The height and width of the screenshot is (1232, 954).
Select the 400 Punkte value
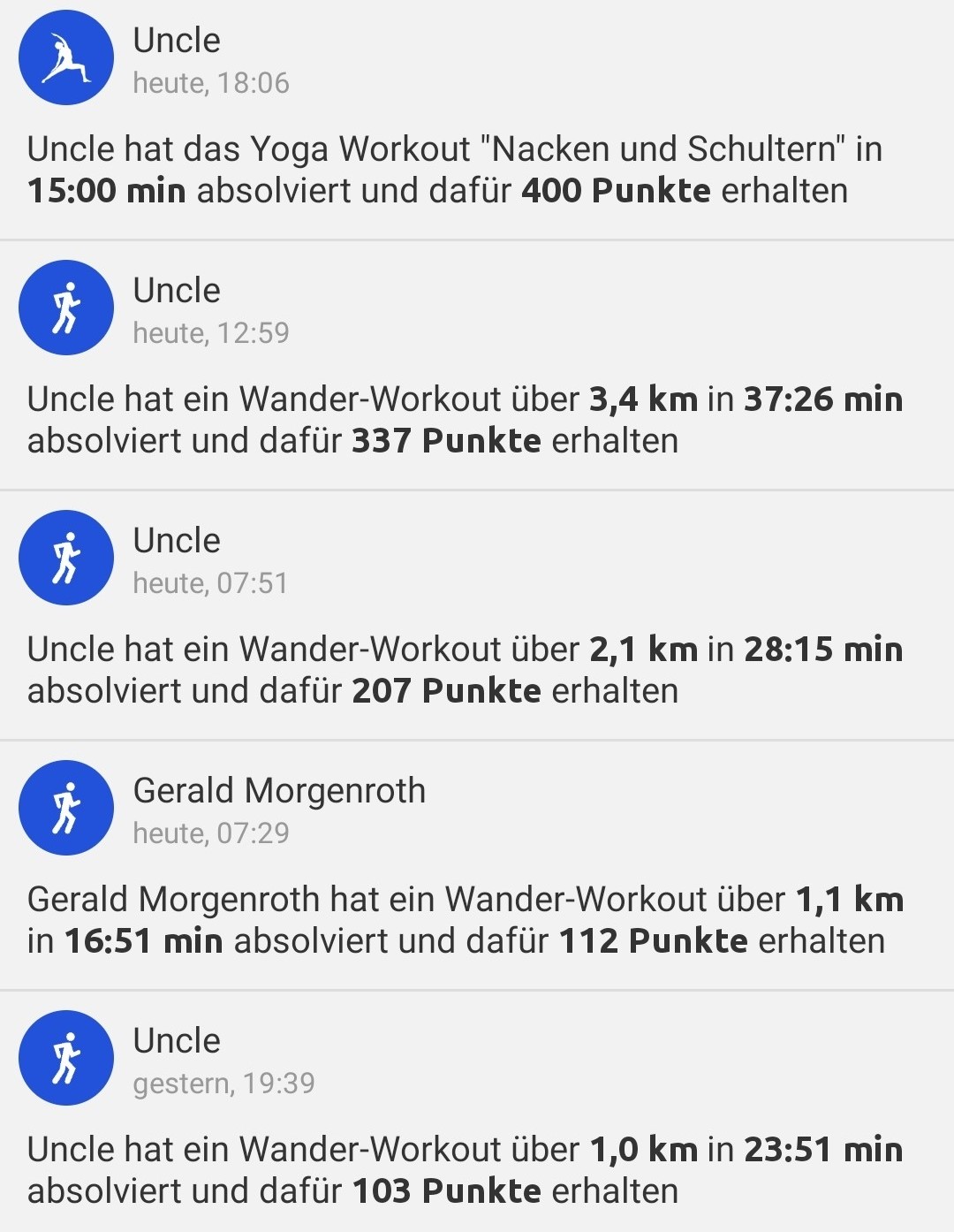[x=617, y=190]
